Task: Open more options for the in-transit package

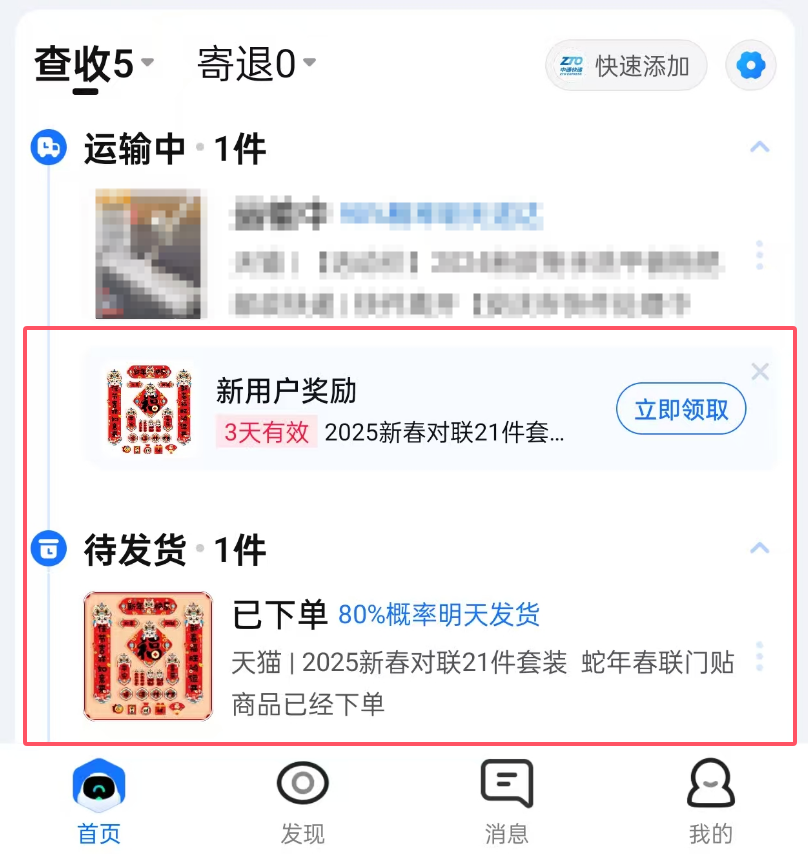Action: pyautogui.click(x=760, y=255)
